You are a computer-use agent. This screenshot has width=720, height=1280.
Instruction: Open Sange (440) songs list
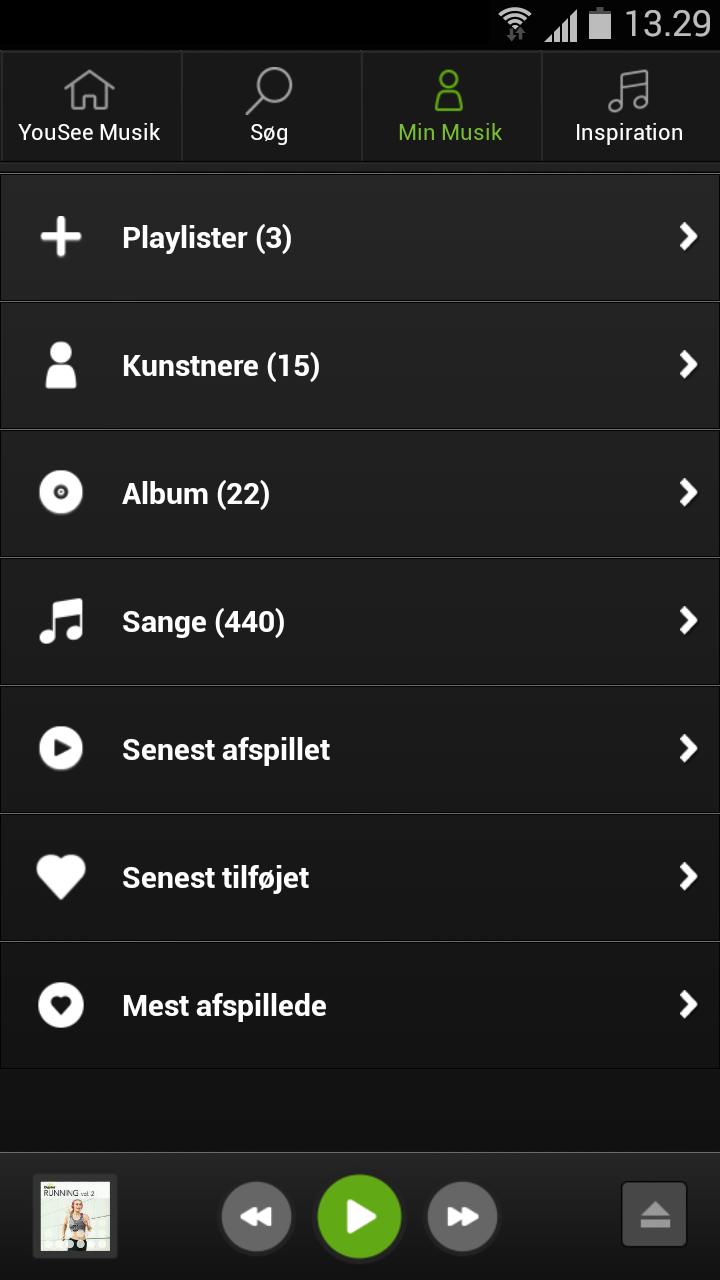pyautogui.click(x=360, y=622)
